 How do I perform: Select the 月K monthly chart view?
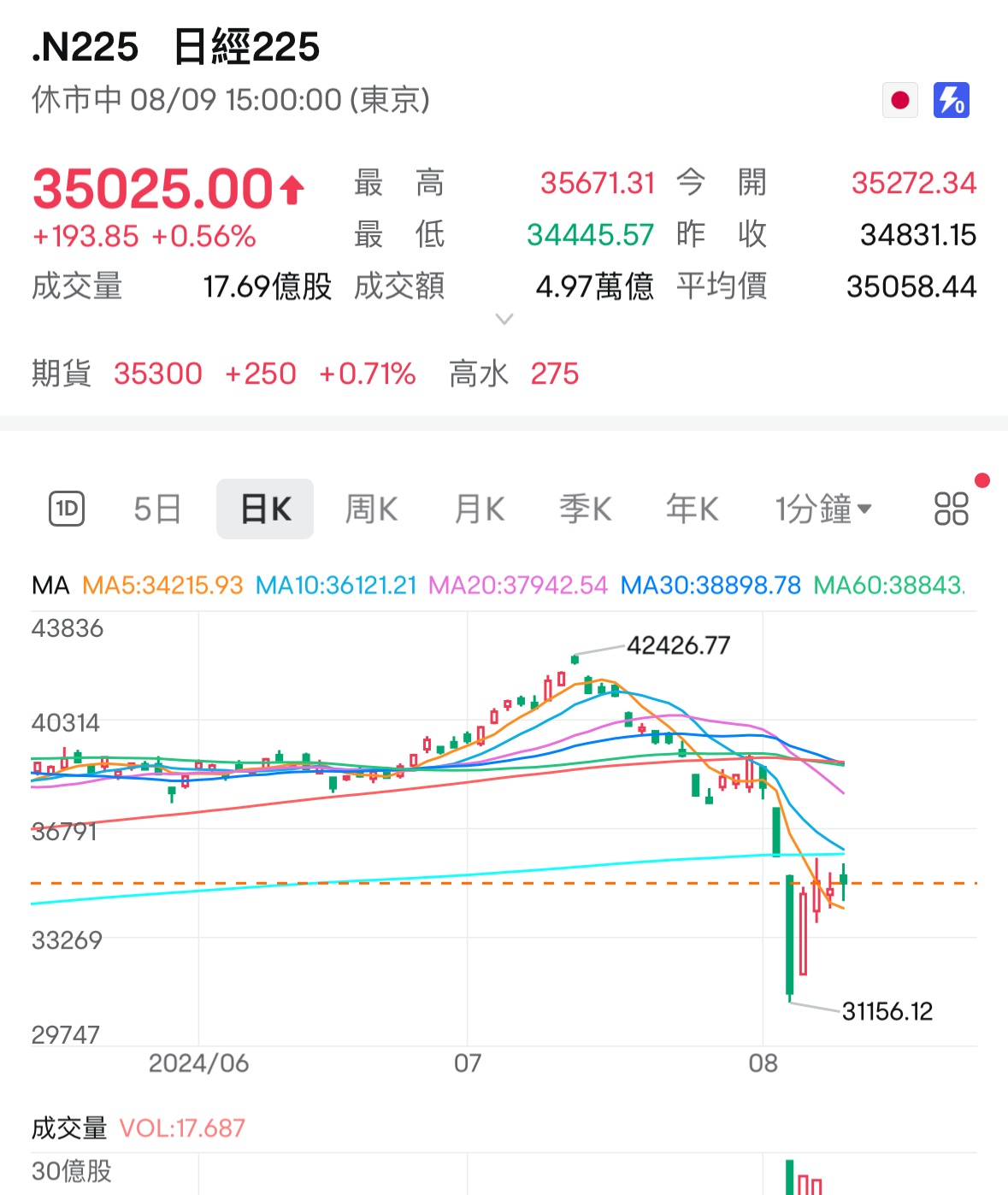477,508
